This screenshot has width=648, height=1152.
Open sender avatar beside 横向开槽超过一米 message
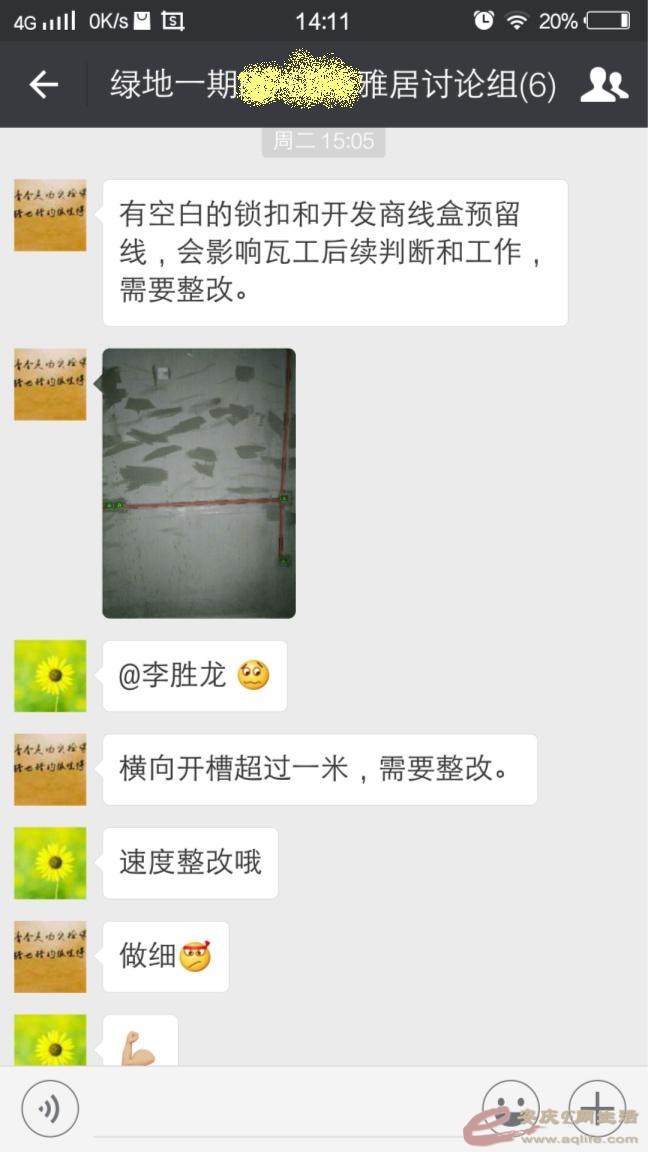click(50, 769)
